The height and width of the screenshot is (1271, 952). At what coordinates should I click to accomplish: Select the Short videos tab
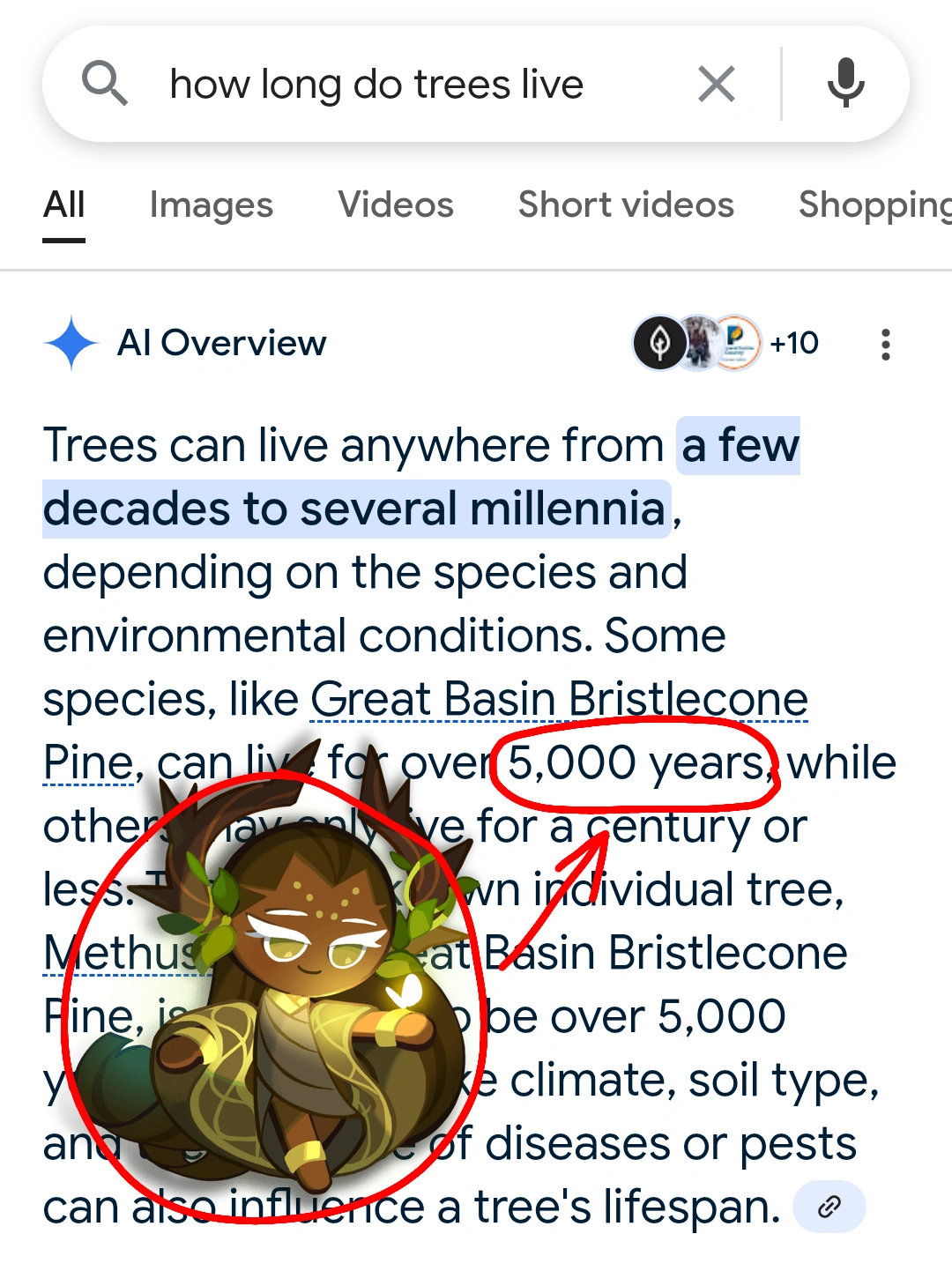click(x=626, y=204)
